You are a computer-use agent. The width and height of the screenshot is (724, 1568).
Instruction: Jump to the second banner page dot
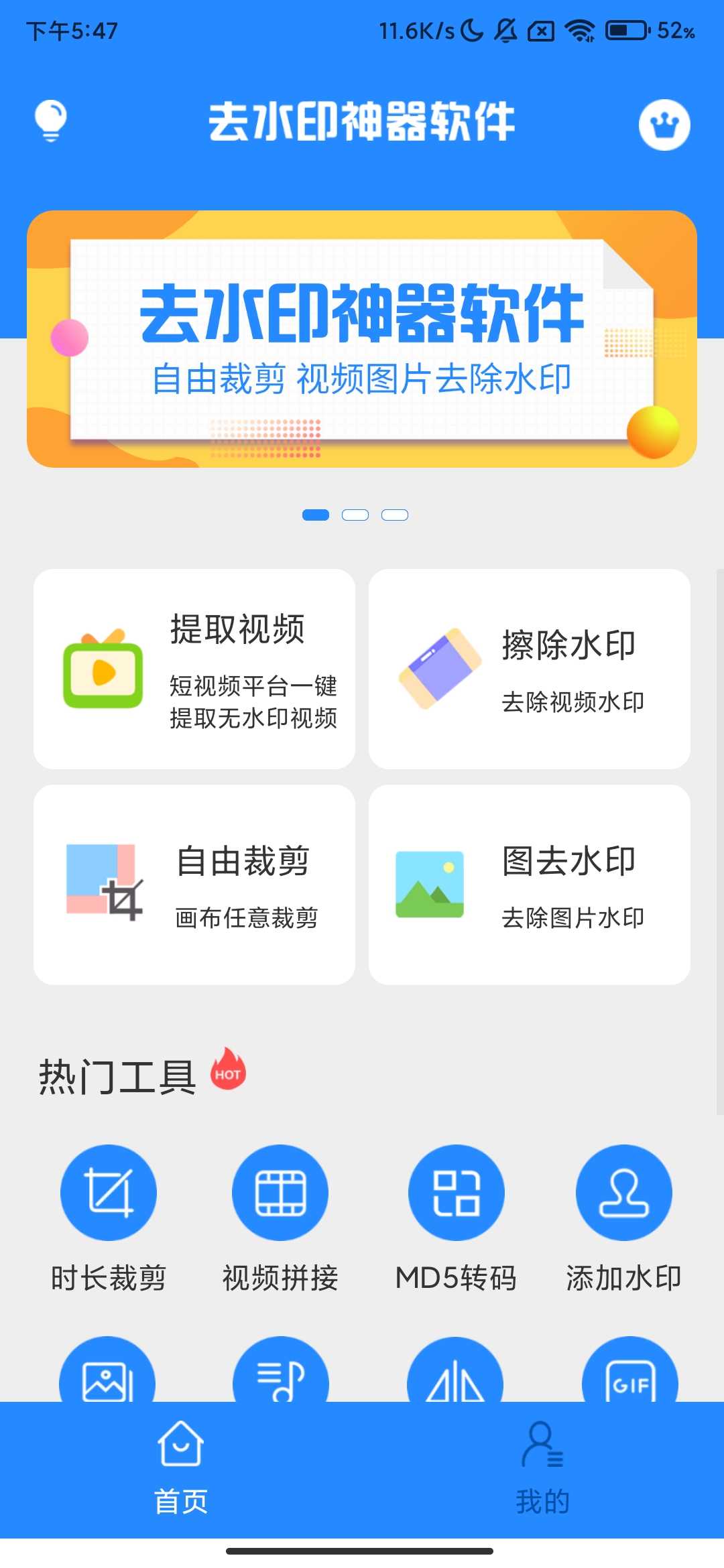click(x=355, y=515)
